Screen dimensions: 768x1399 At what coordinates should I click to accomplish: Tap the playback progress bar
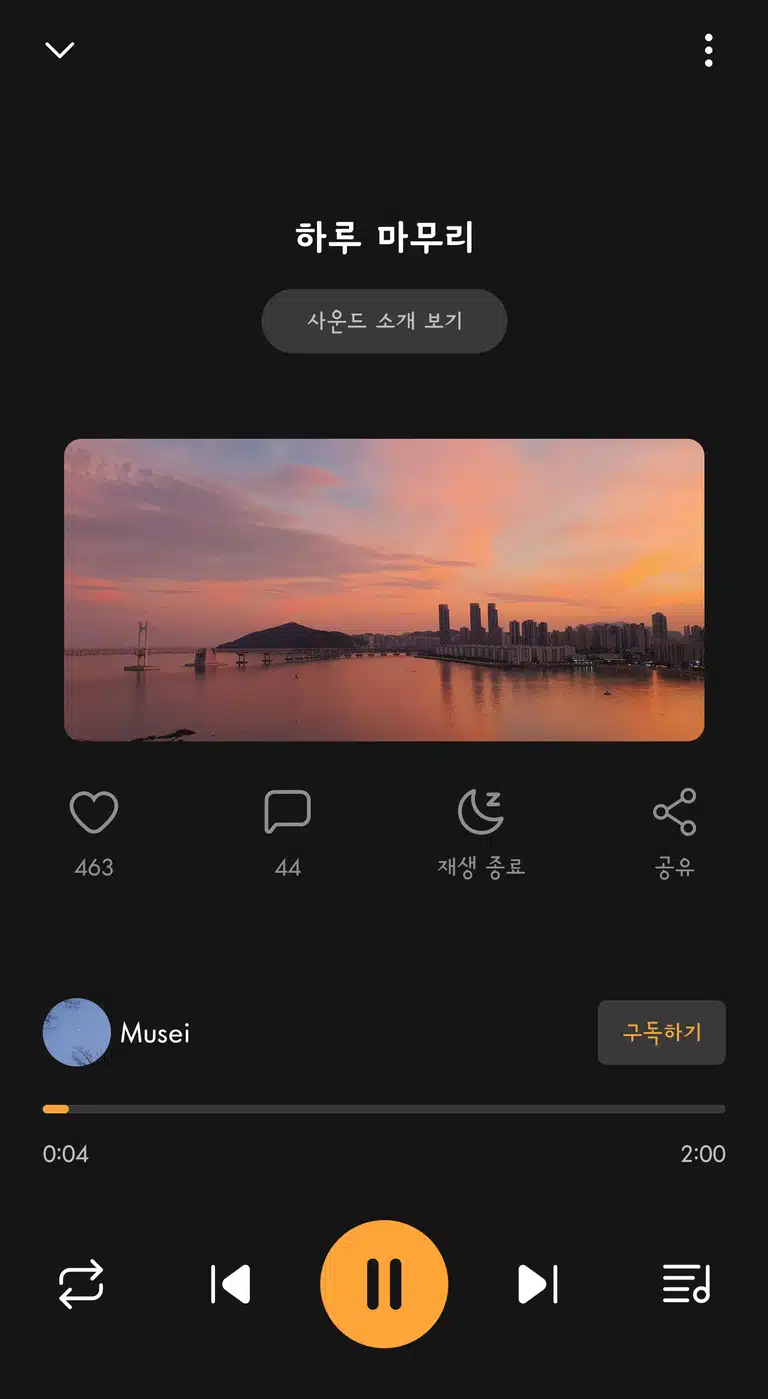point(384,1109)
